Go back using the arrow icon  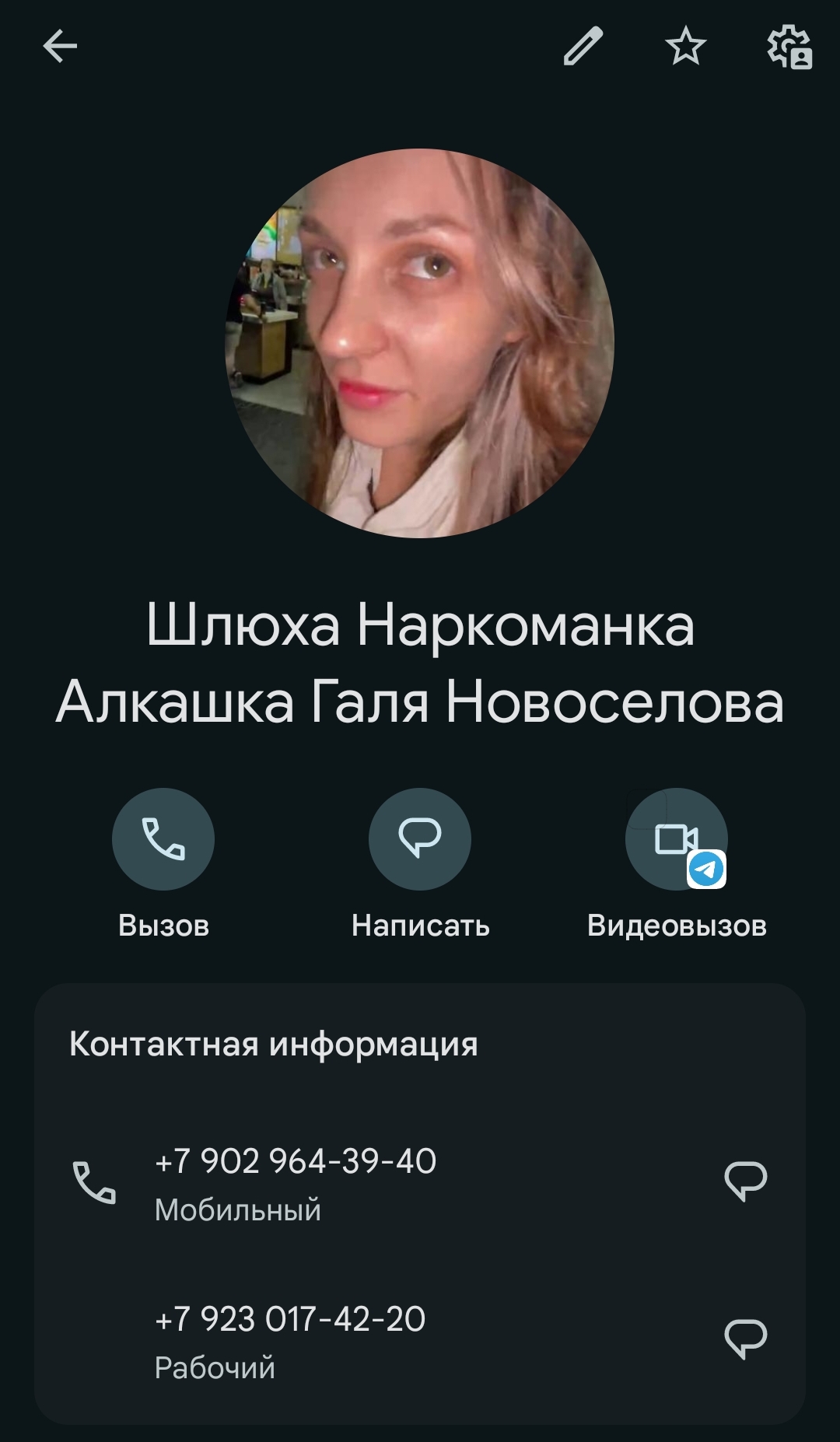click(60, 47)
